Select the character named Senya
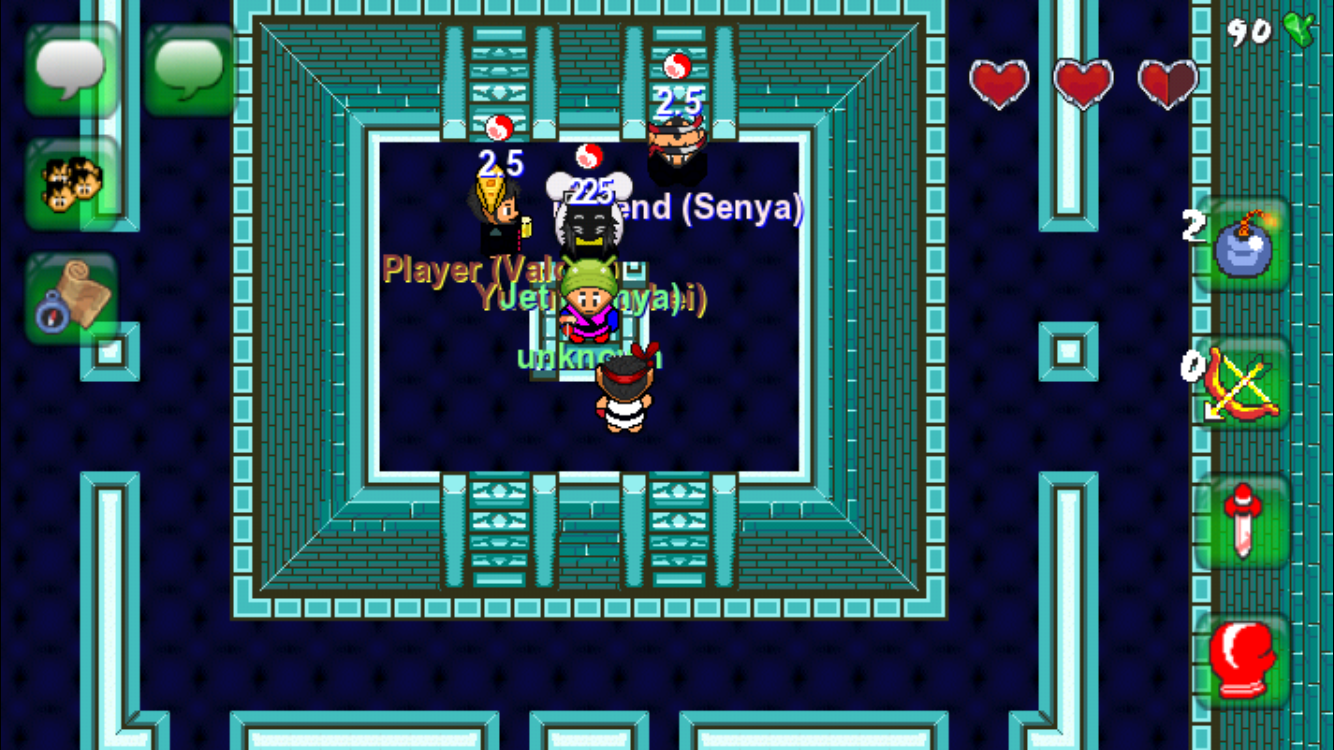Image resolution: width=1334 pixels, height=750 pixels. tap(677, 152)
